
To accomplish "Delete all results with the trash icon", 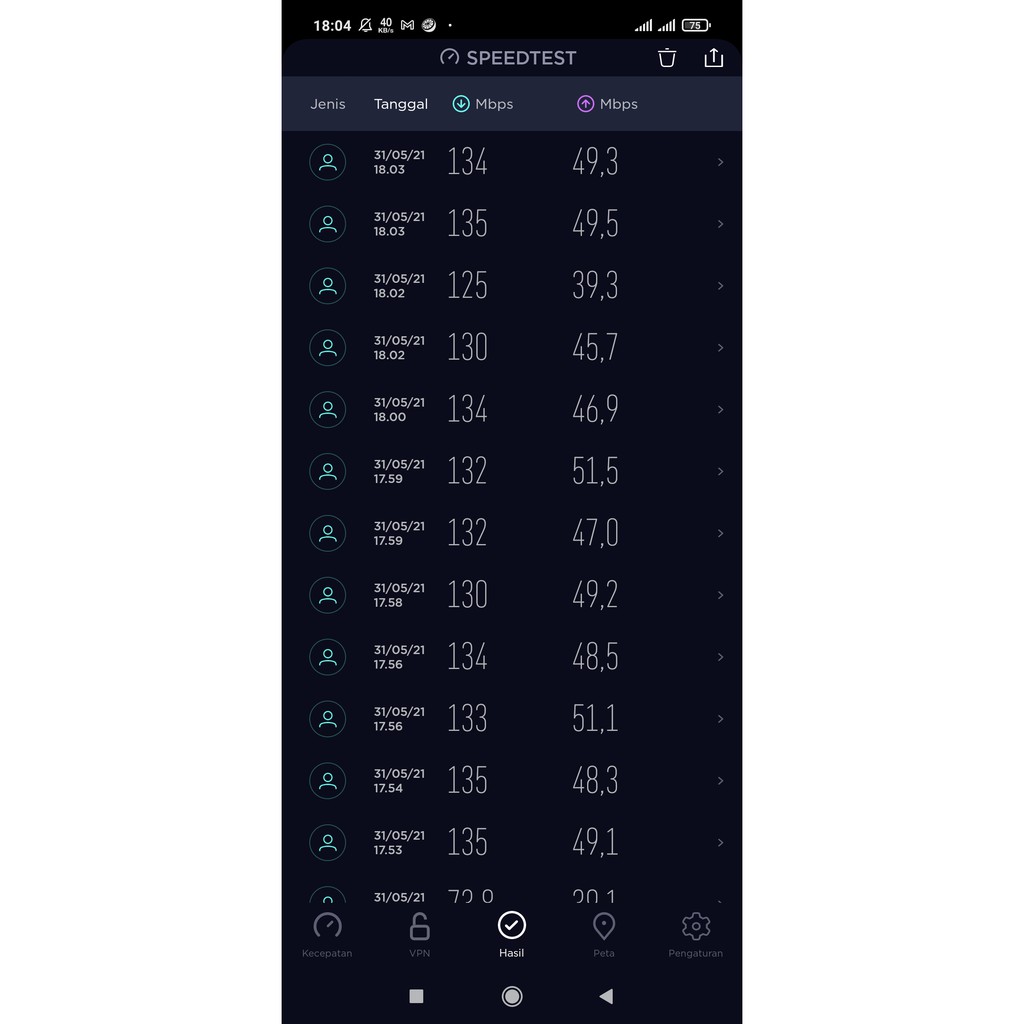I will (667, 58).
